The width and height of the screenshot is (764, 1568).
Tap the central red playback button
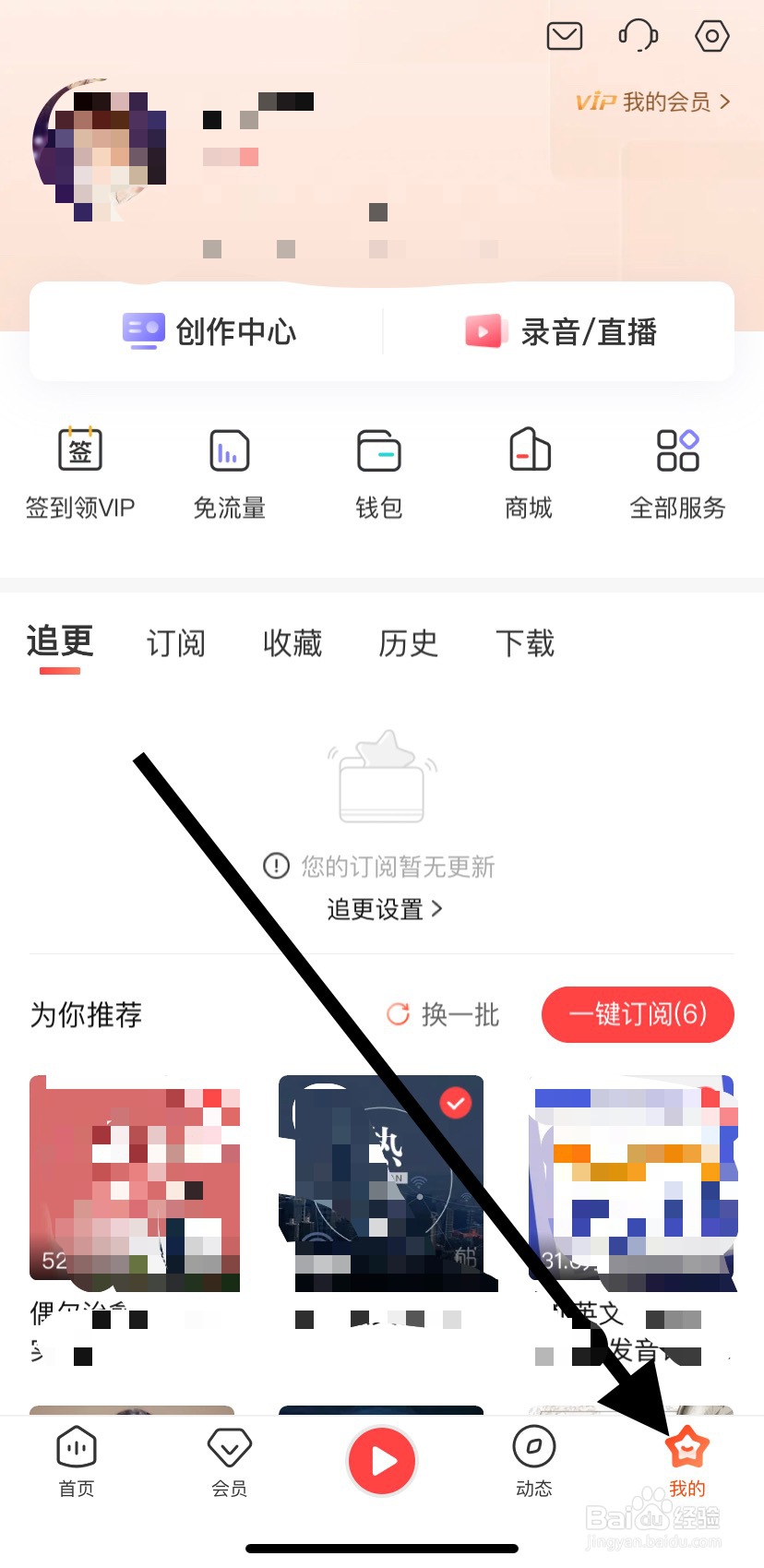pyautogui.click(x=382, y=1461)
